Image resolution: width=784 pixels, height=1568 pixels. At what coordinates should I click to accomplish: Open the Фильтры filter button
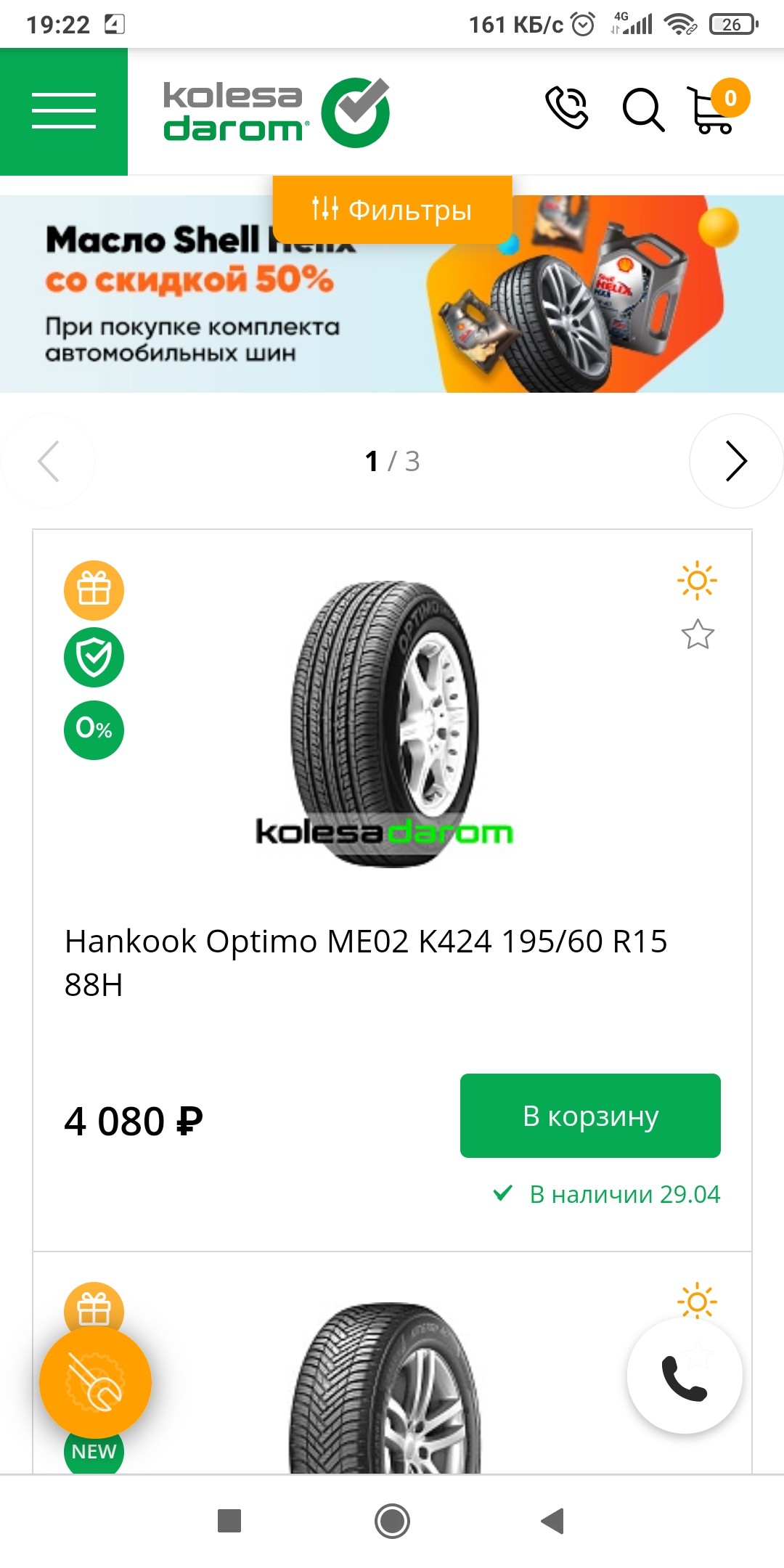[392, 210]
